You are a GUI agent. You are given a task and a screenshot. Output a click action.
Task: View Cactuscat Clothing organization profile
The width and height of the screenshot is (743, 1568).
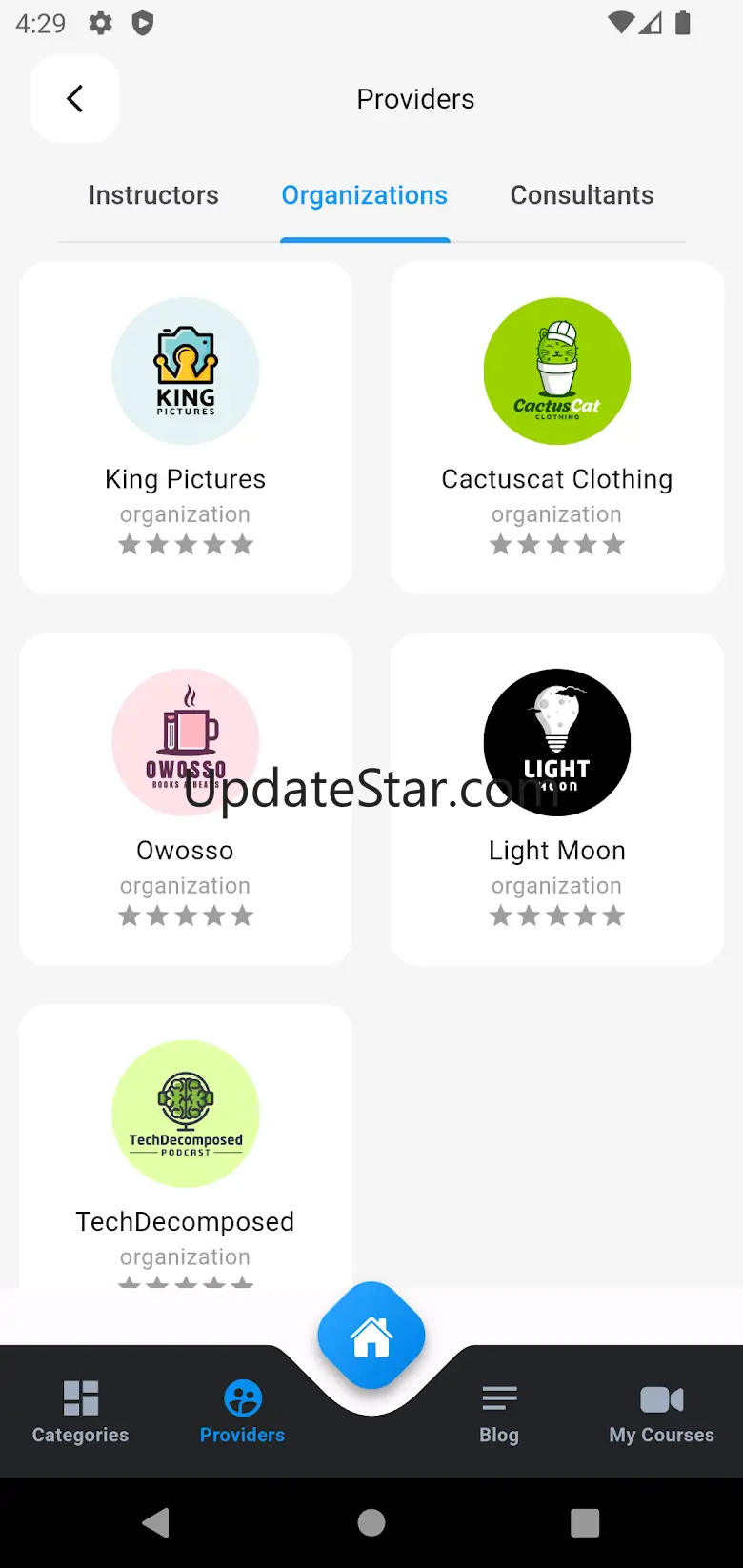point(557,428)
